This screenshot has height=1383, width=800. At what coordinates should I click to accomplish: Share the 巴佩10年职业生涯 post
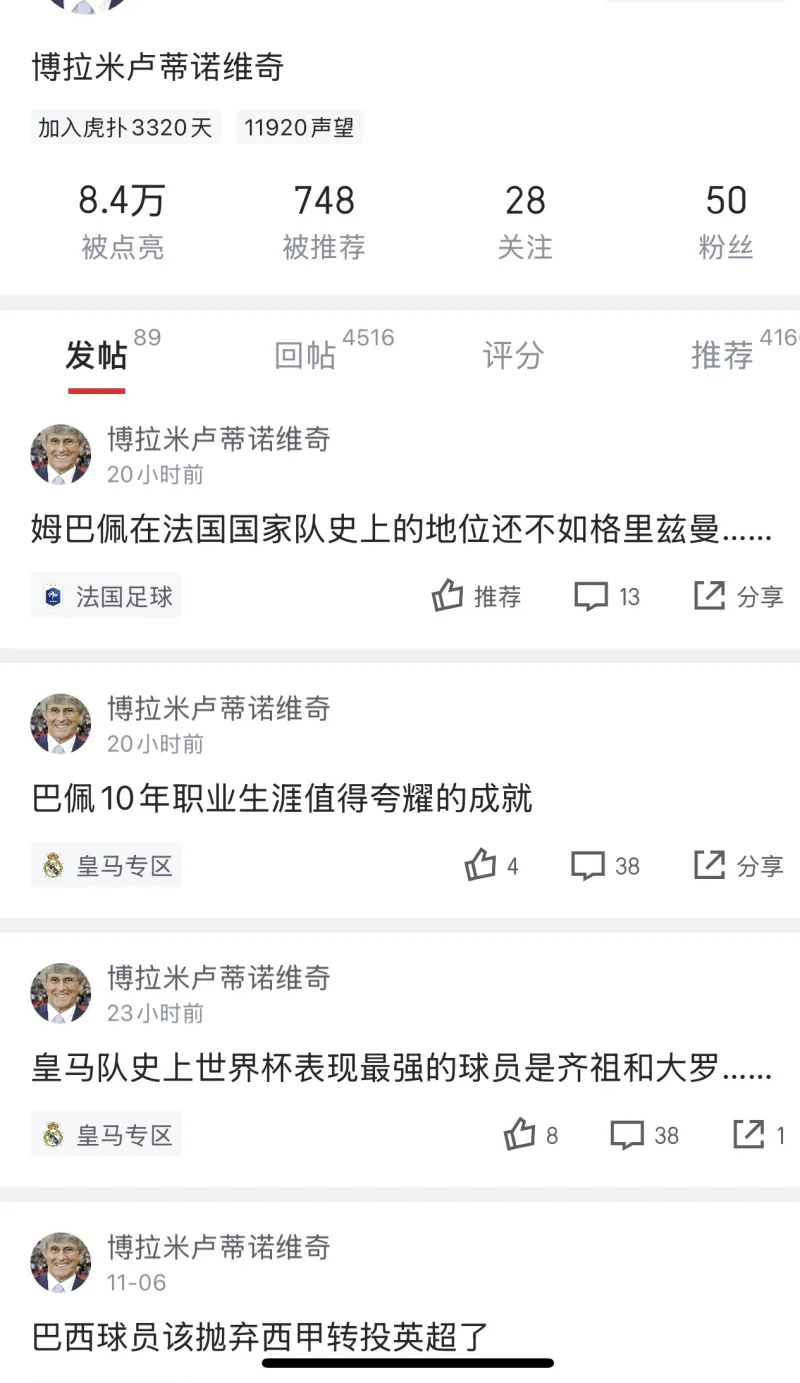pos(739,866)
